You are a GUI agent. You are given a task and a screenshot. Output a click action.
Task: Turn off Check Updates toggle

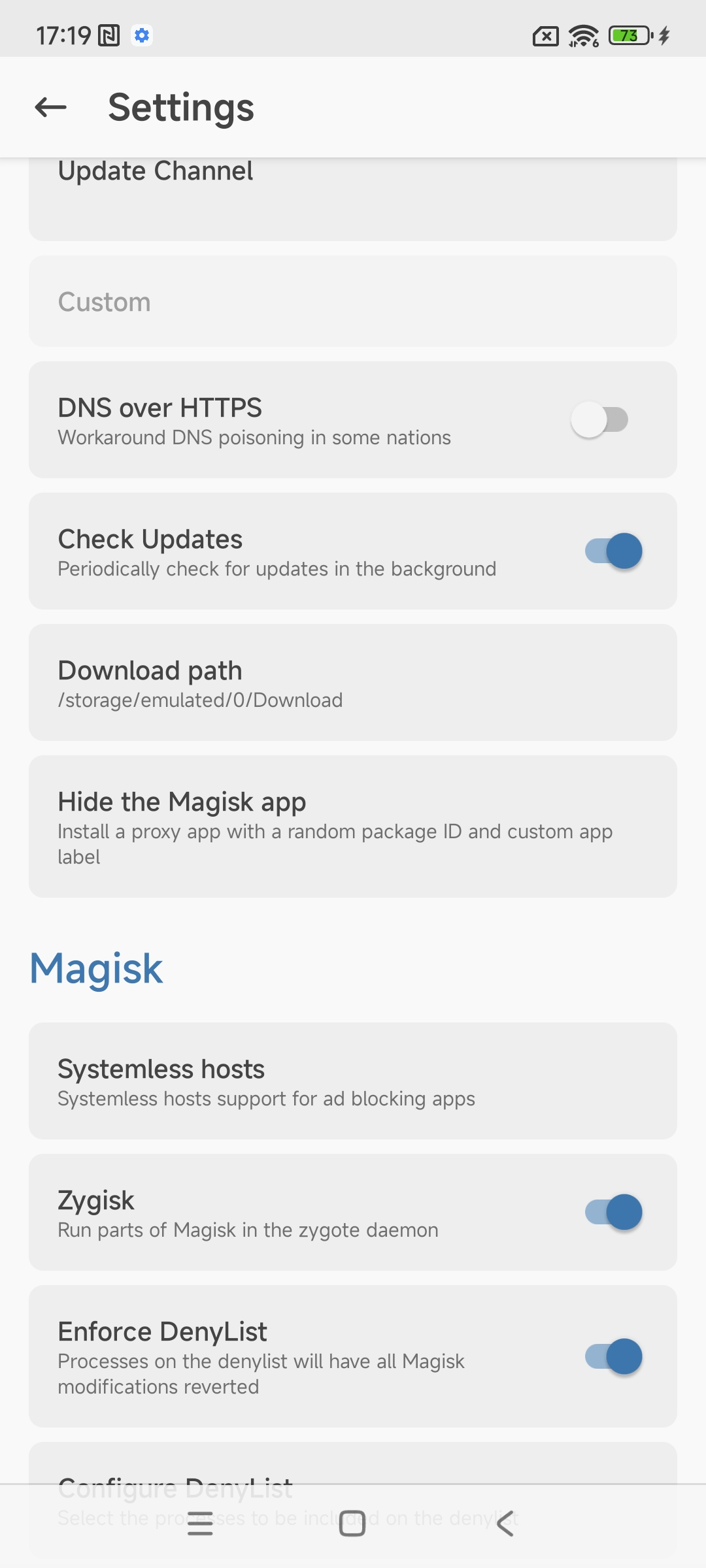click(613, 551)
